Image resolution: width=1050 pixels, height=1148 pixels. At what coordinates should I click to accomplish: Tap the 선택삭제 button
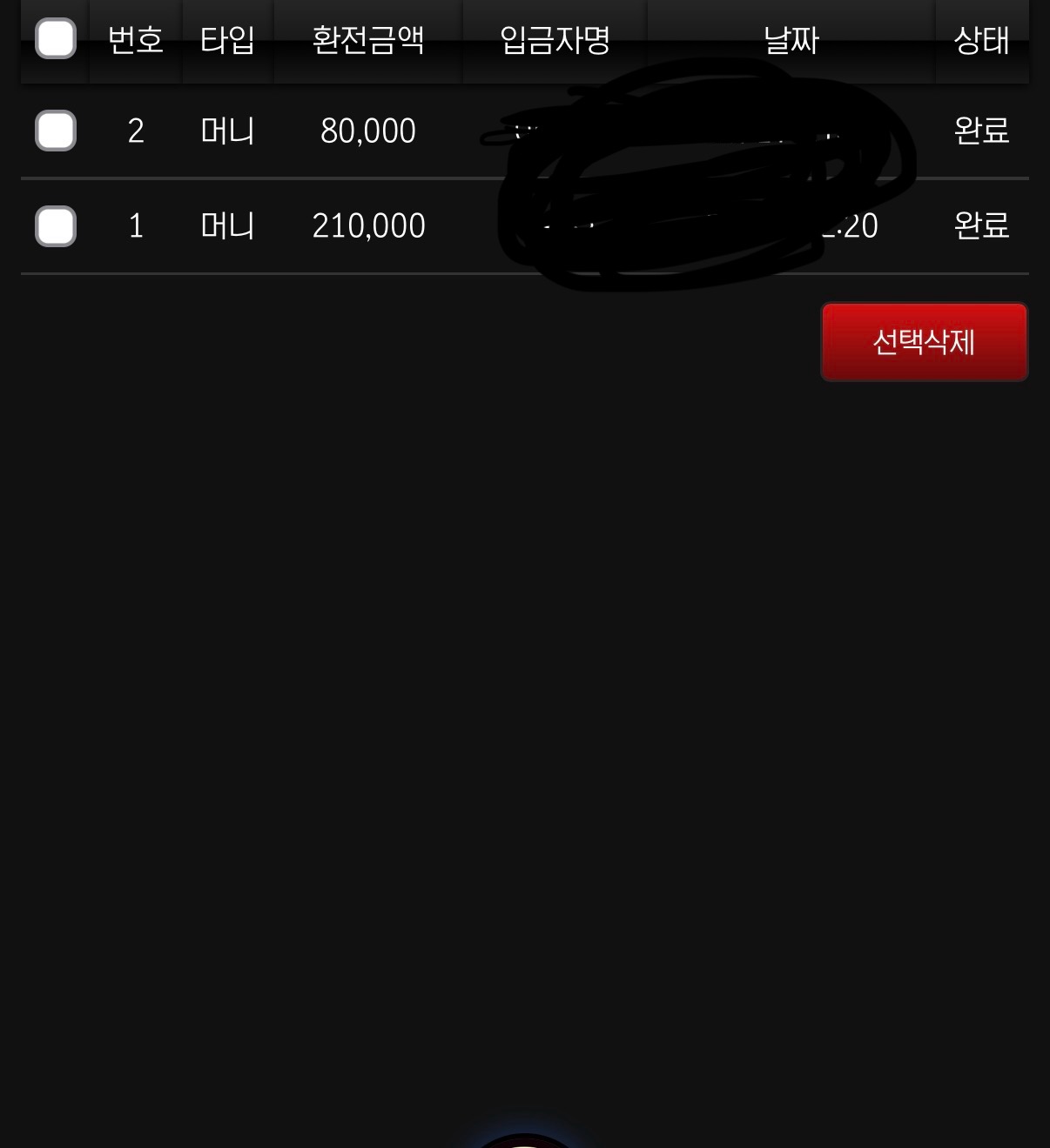click(x=924, y=342)
